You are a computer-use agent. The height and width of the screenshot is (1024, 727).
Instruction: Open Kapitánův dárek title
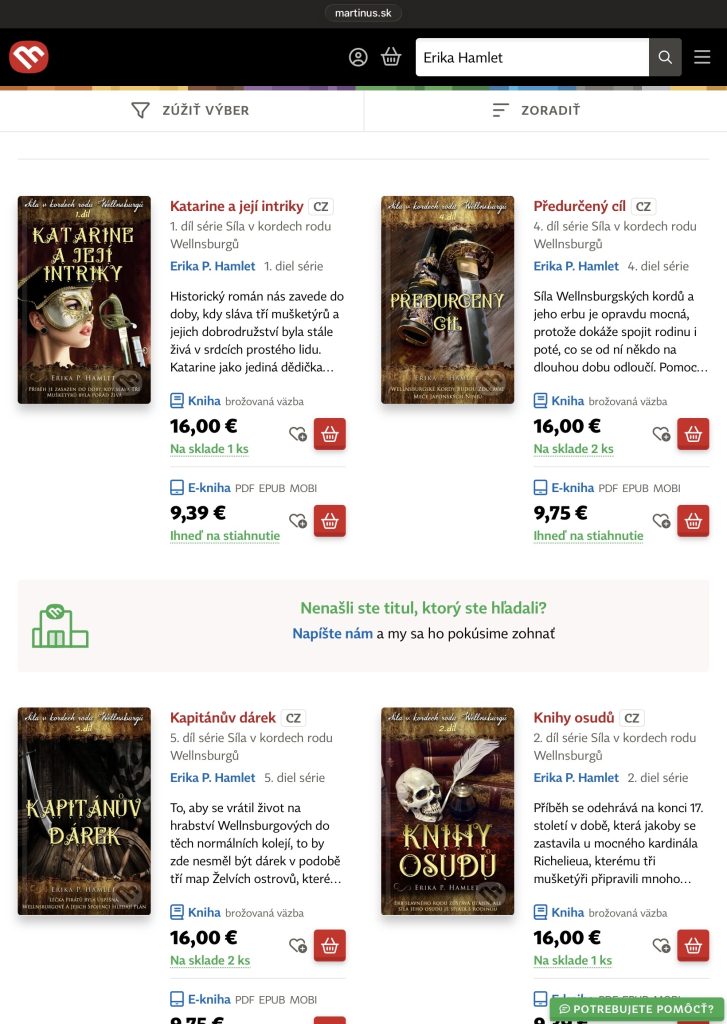click(223, 718)
